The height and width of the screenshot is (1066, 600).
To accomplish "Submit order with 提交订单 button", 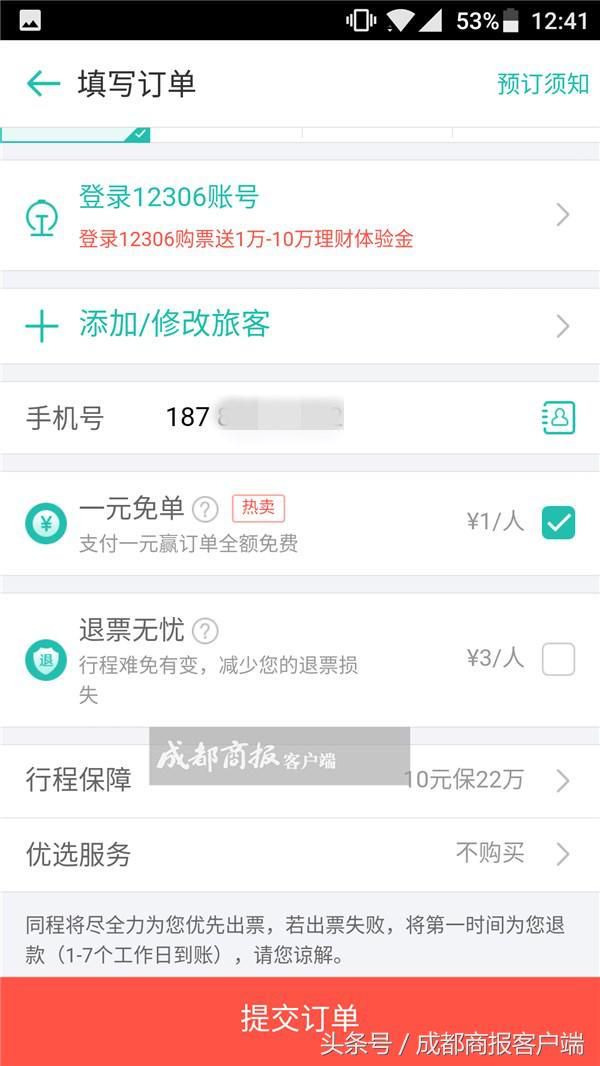I will [300, 1018].
